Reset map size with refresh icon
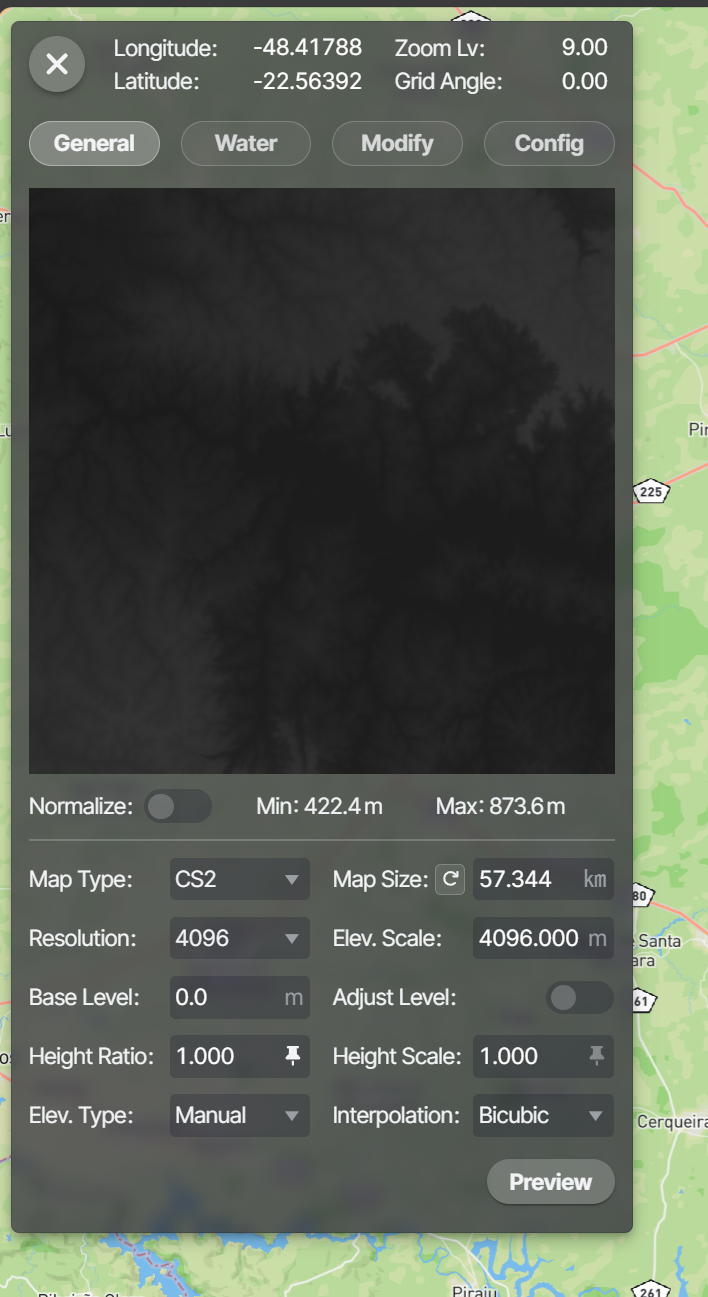 coord(450,880)
